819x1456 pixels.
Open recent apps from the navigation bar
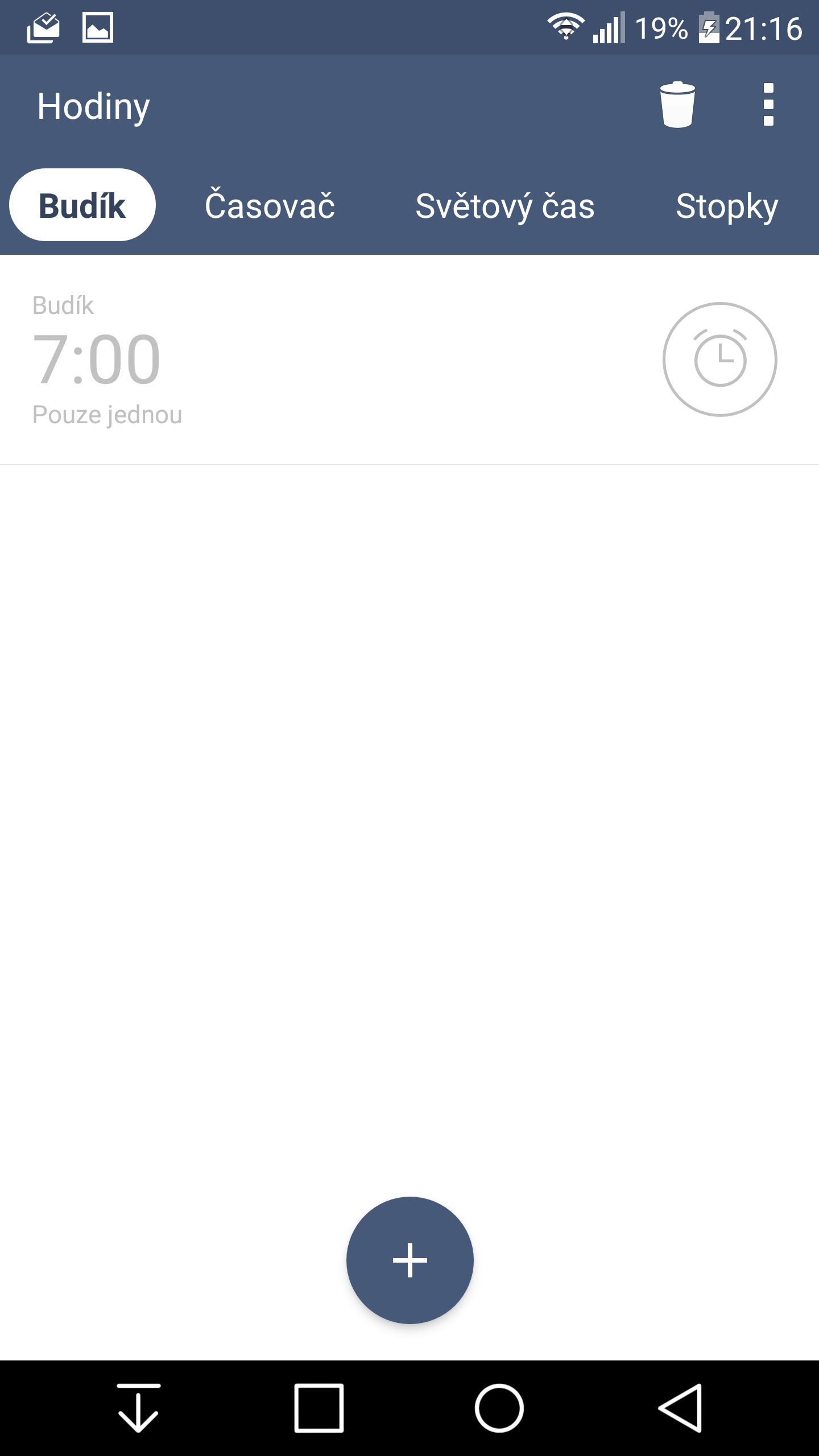[x=318, y=1408]
